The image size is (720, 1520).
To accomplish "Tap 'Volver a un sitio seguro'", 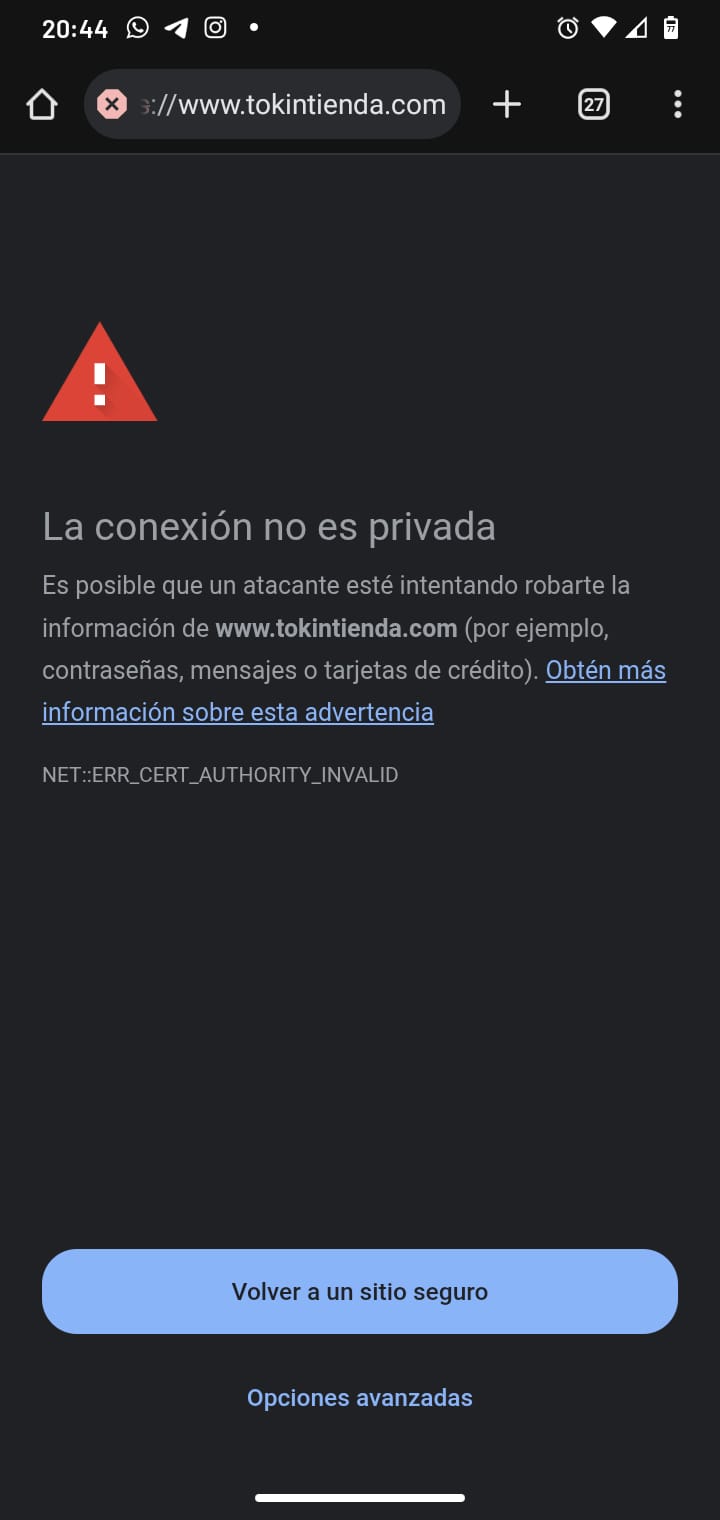I will 360,1291.
